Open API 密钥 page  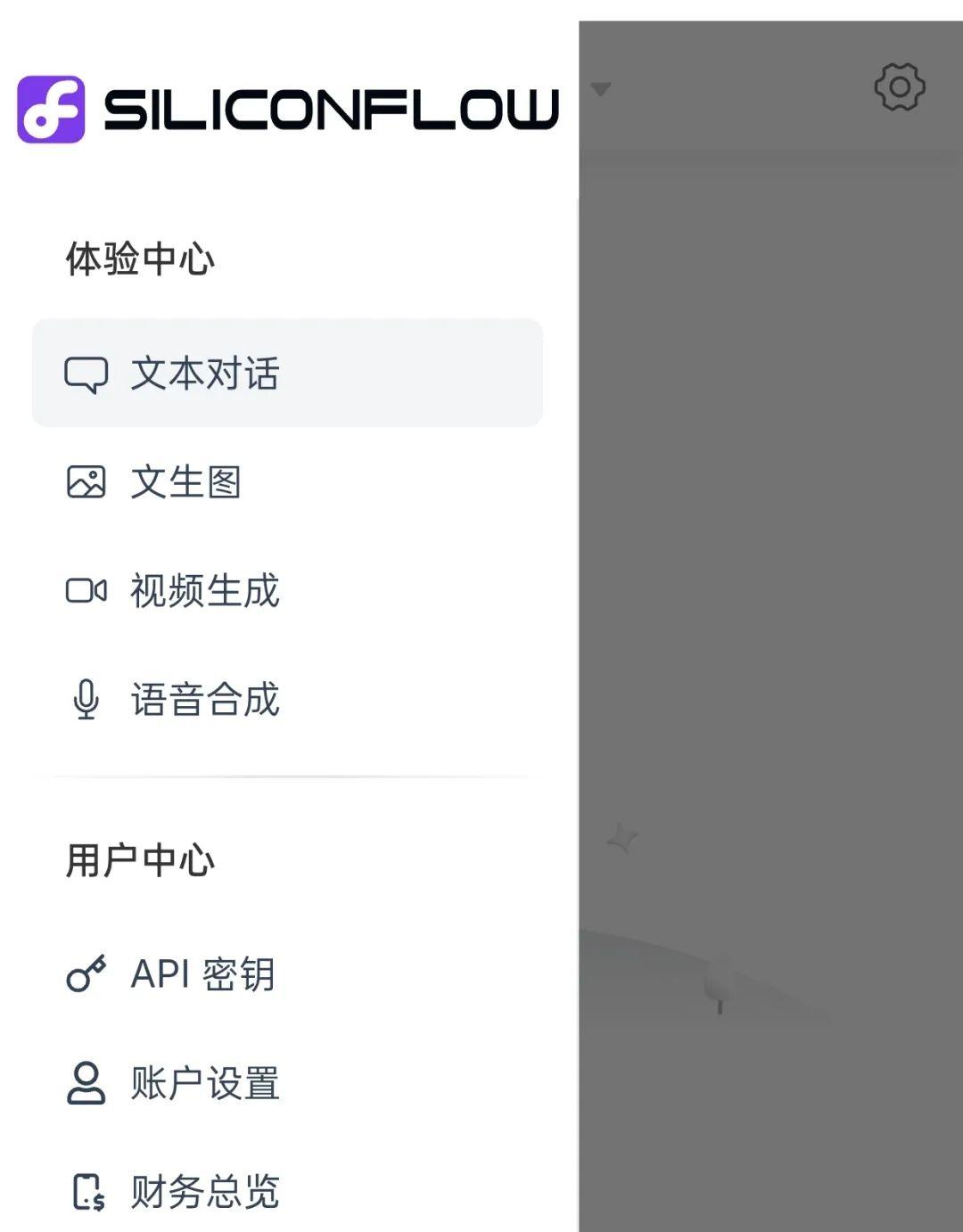point(287,973)
